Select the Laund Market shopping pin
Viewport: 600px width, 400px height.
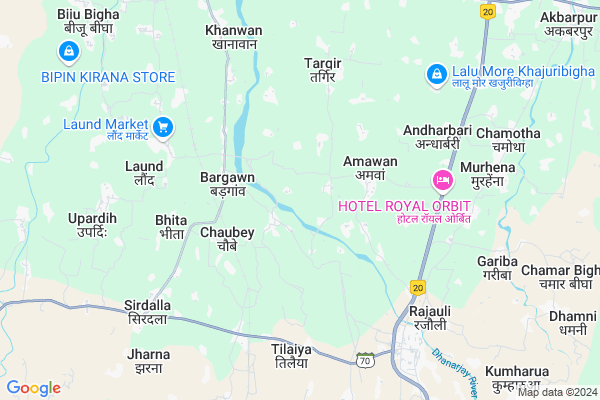coord(164,127)
